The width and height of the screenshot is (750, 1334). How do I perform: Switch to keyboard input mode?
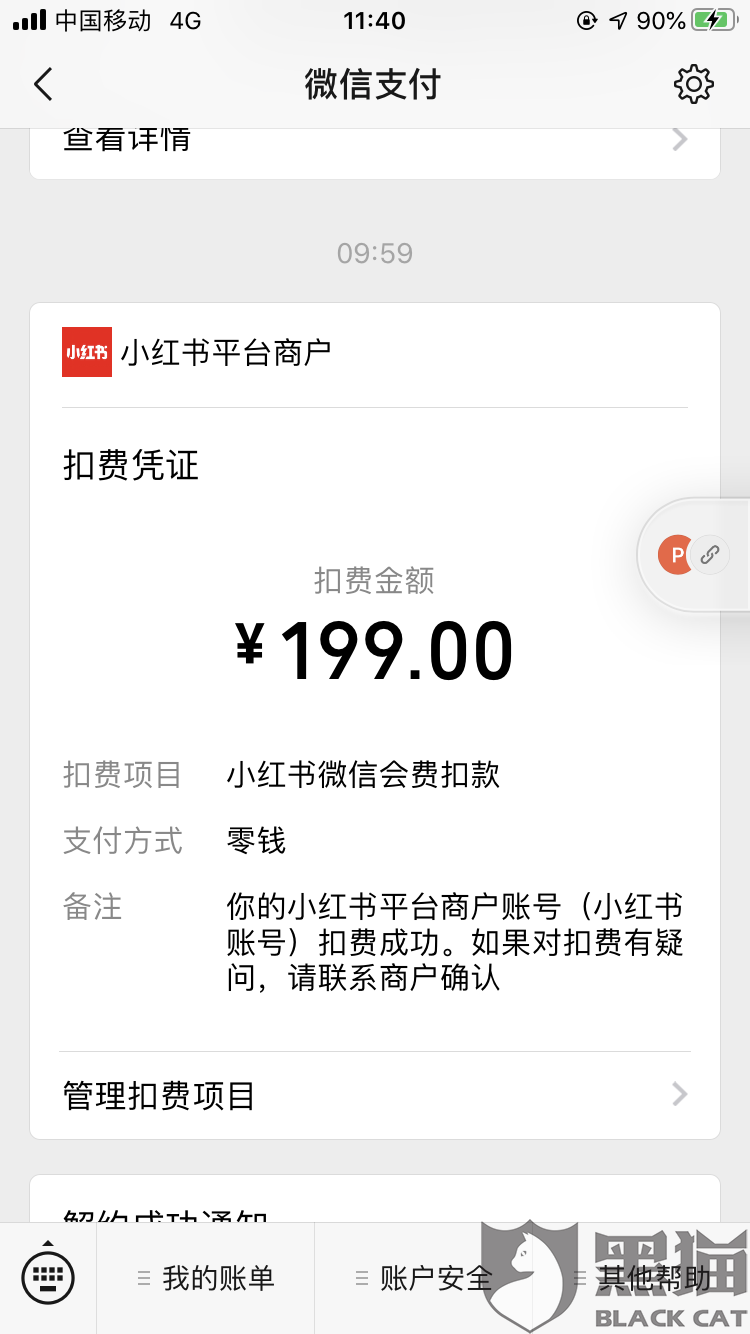48,1277
